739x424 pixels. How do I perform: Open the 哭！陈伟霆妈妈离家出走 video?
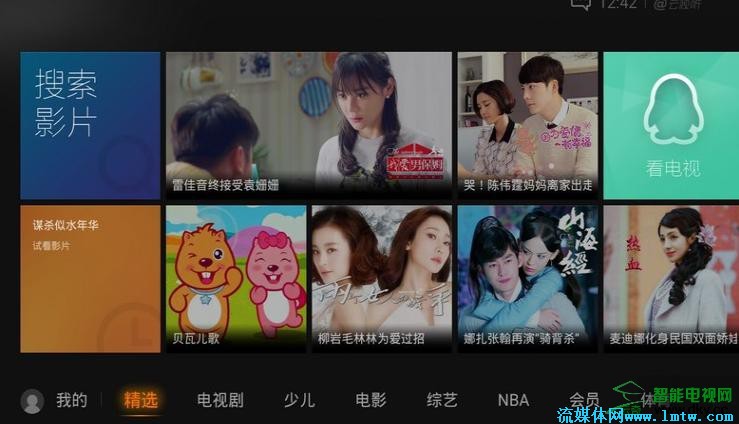[x=527, y=125]
